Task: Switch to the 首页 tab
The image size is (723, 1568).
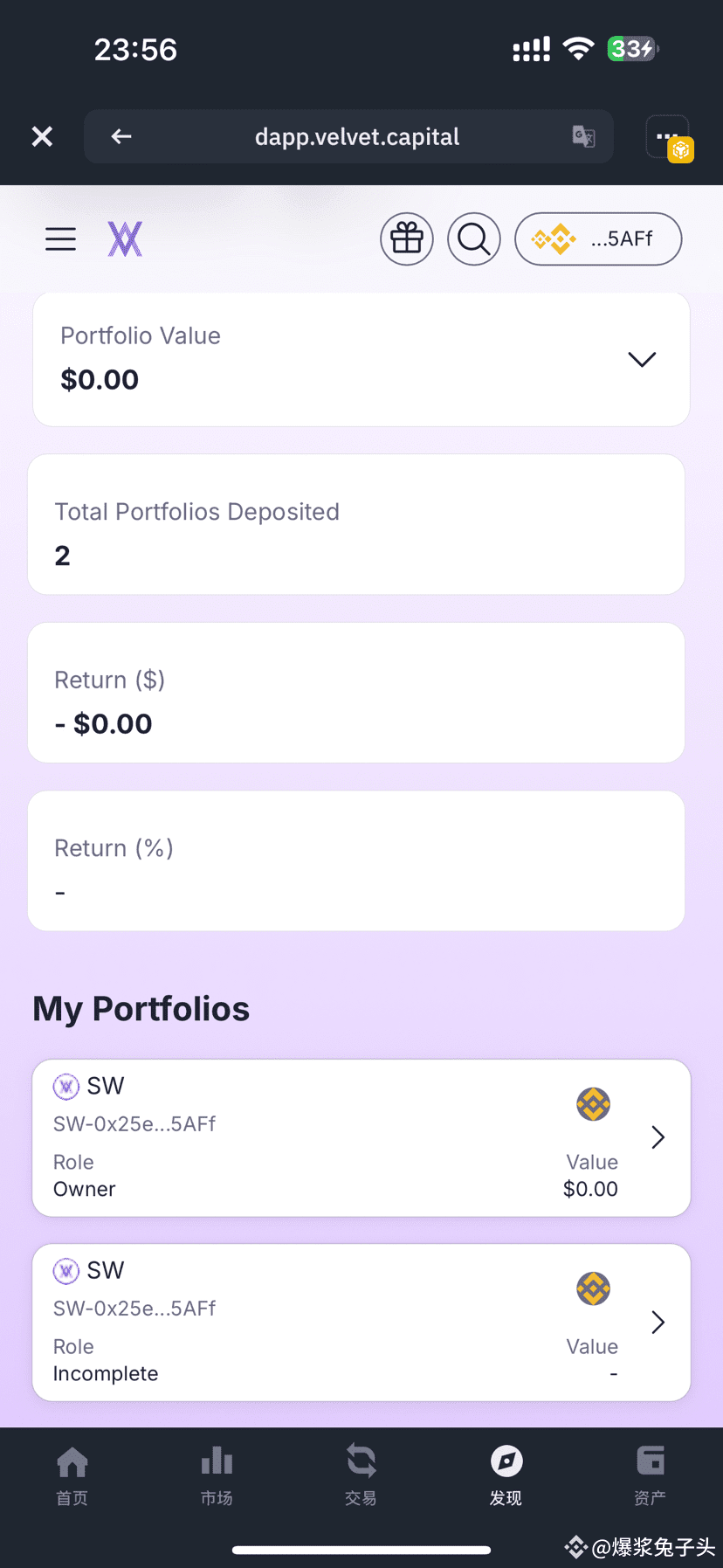Action: pos(72,1475)
